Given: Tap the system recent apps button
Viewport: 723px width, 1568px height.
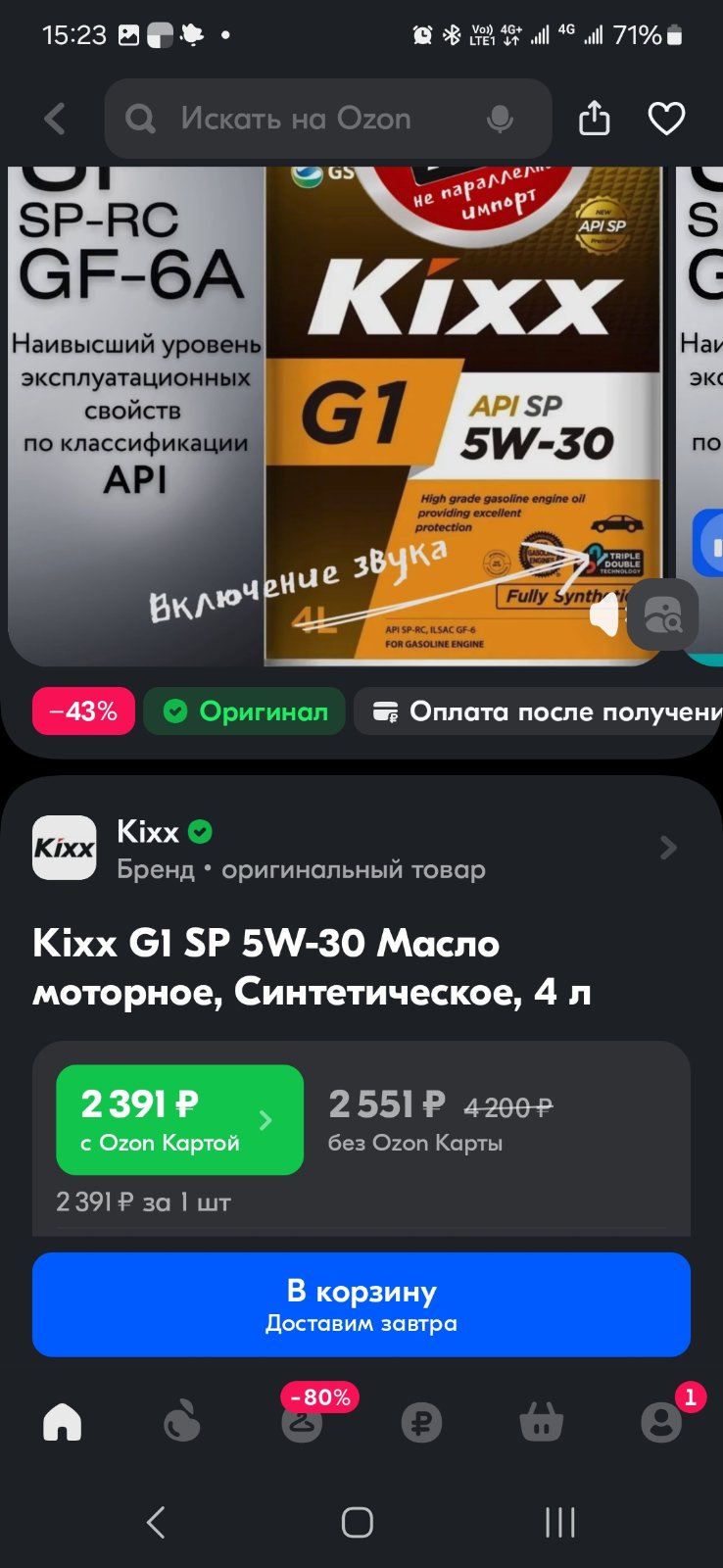Looking at the screenshot, I should pyautogui.click(x=559, y=1522).
